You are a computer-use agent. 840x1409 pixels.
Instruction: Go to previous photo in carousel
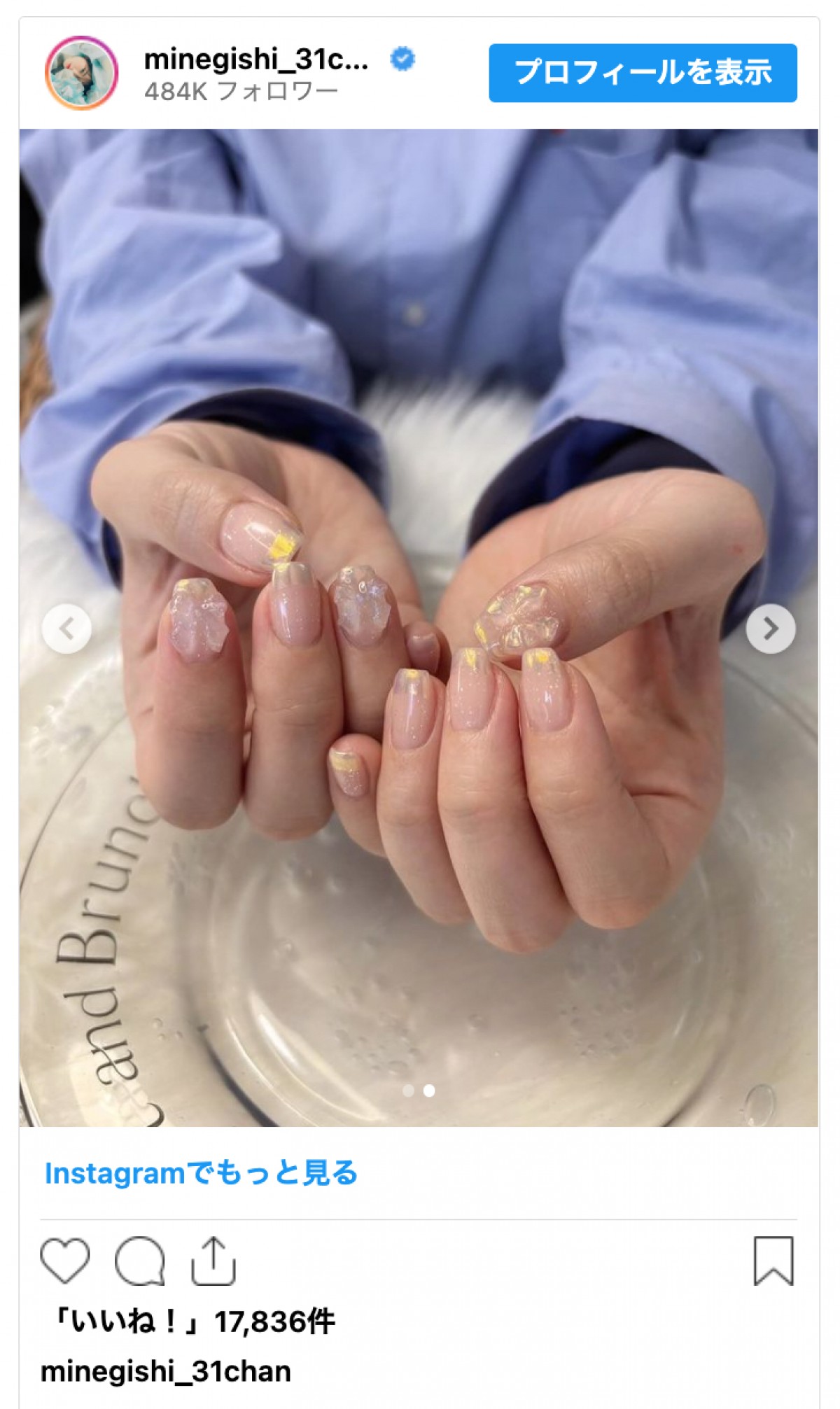(x=66, y=629)
